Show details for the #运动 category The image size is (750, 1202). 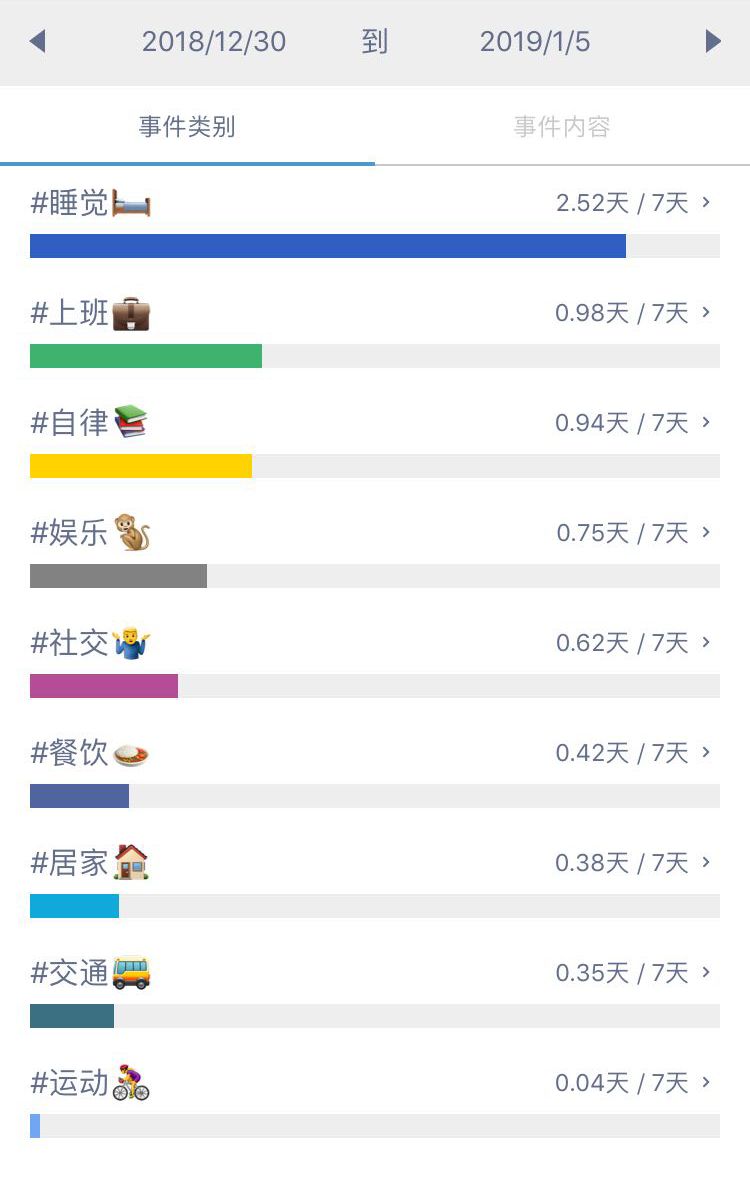tap(375, 1100)
